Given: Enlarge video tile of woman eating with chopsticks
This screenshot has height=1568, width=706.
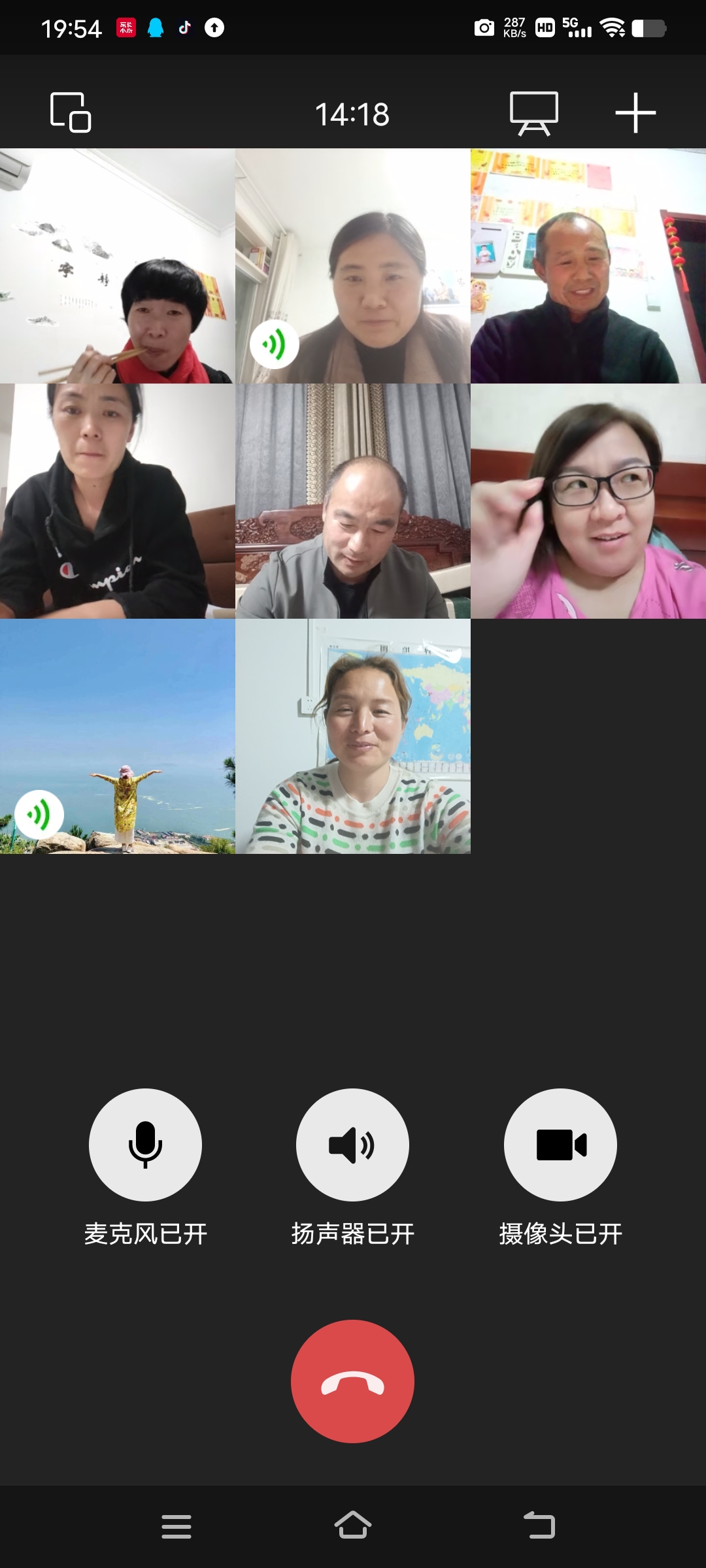Looking at the screenshot, I should (x=118, y=266).
